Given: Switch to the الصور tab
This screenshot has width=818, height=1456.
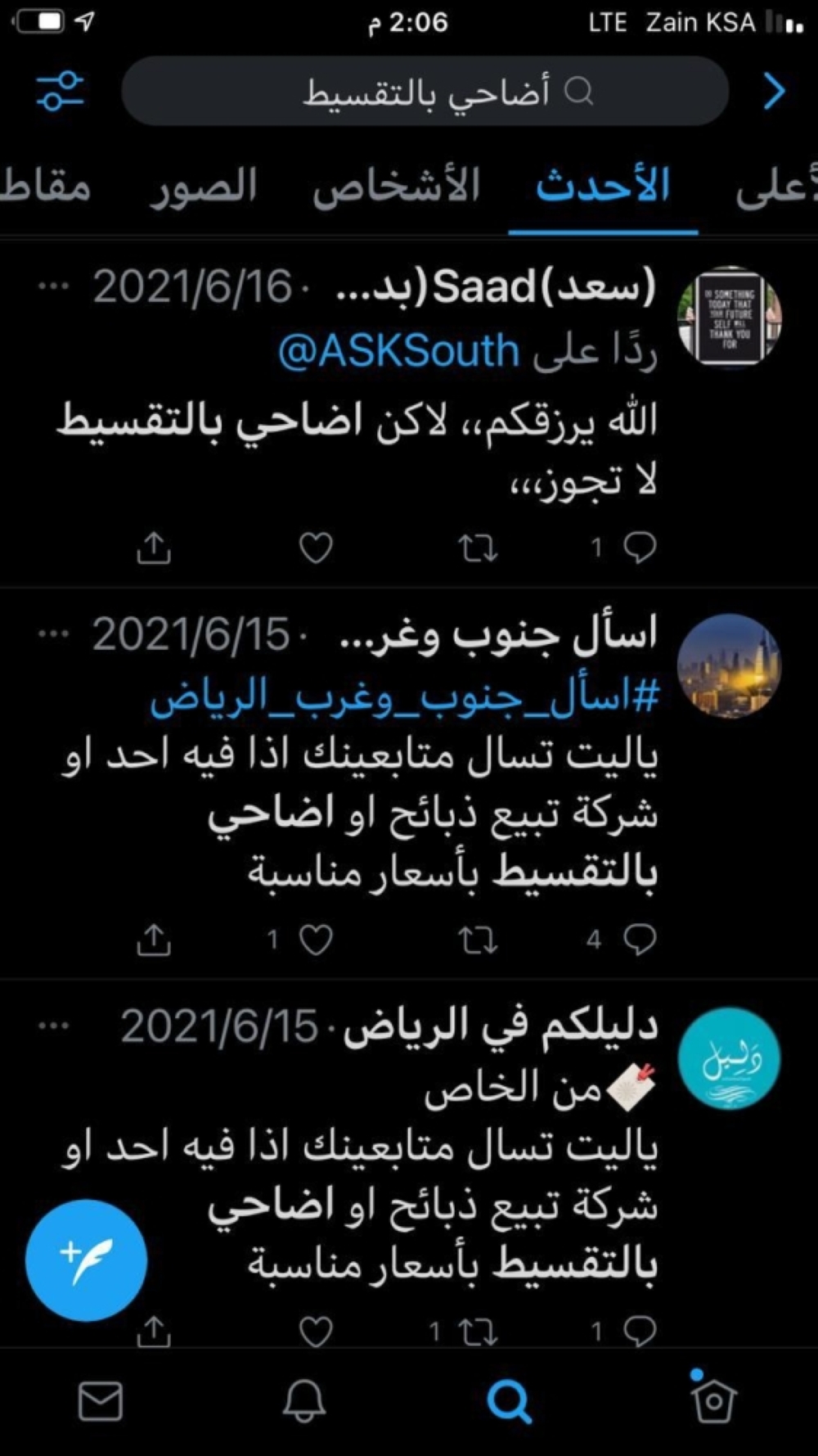Looking at the screenshot, I should click(203, 187).
